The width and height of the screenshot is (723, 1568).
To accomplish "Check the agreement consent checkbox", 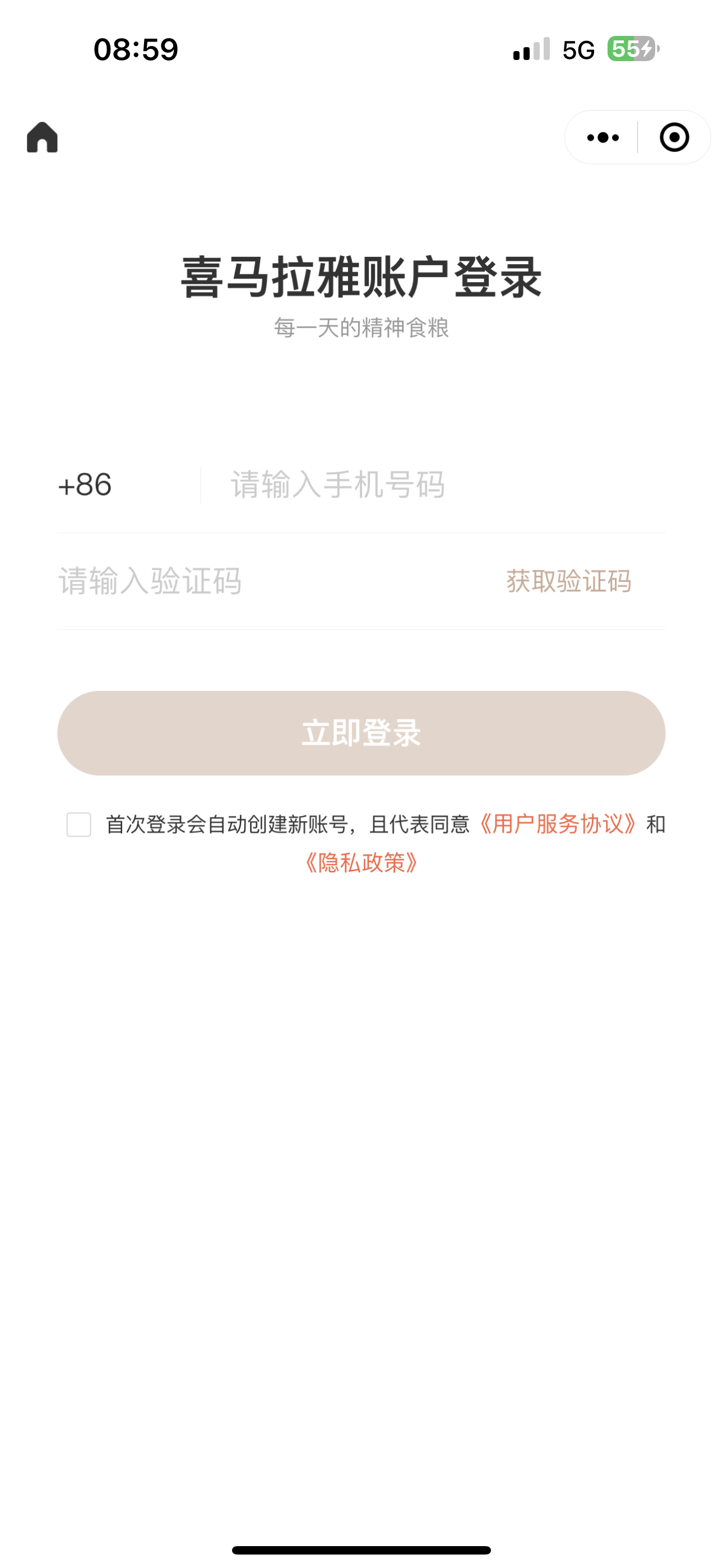I will pos(79,825).
